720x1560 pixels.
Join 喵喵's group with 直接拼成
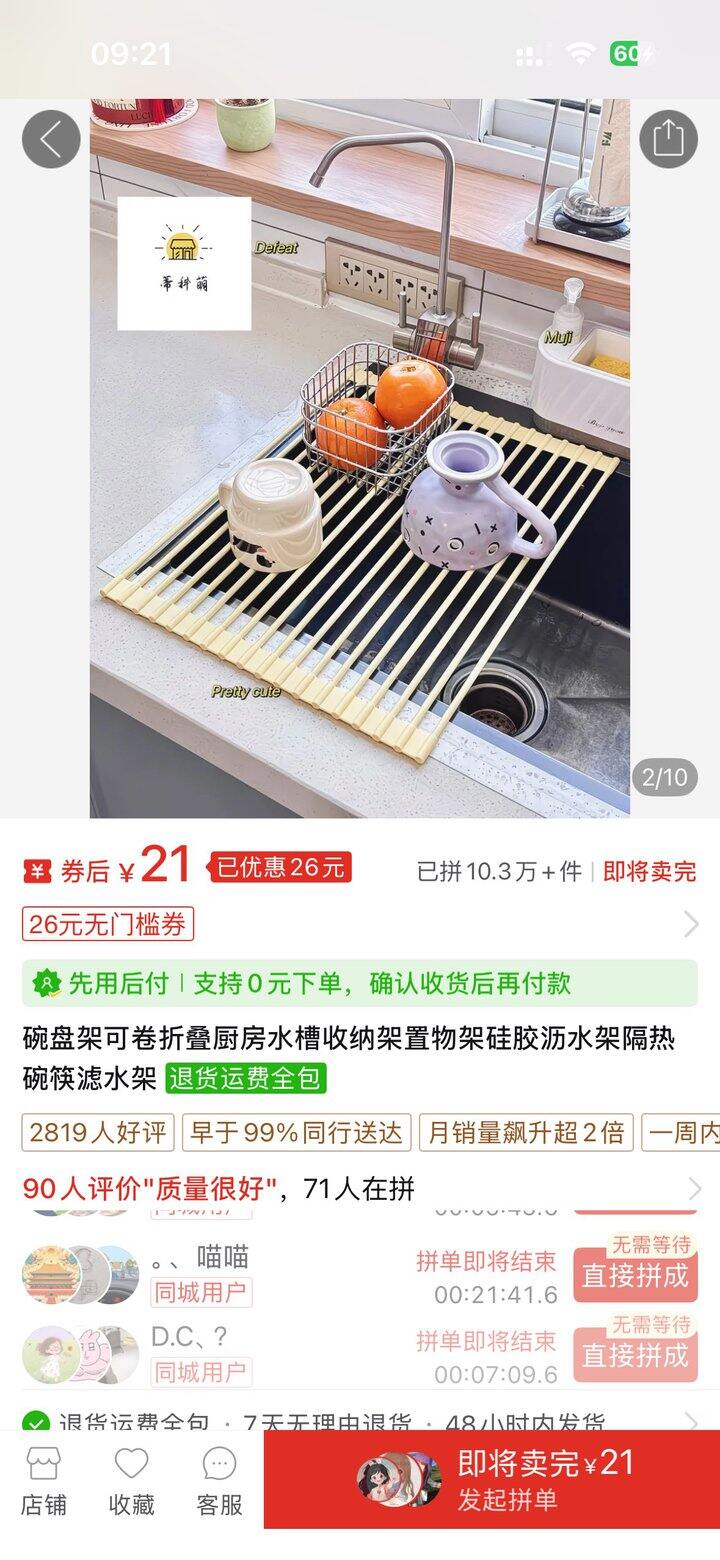(x=635, y=1275)
